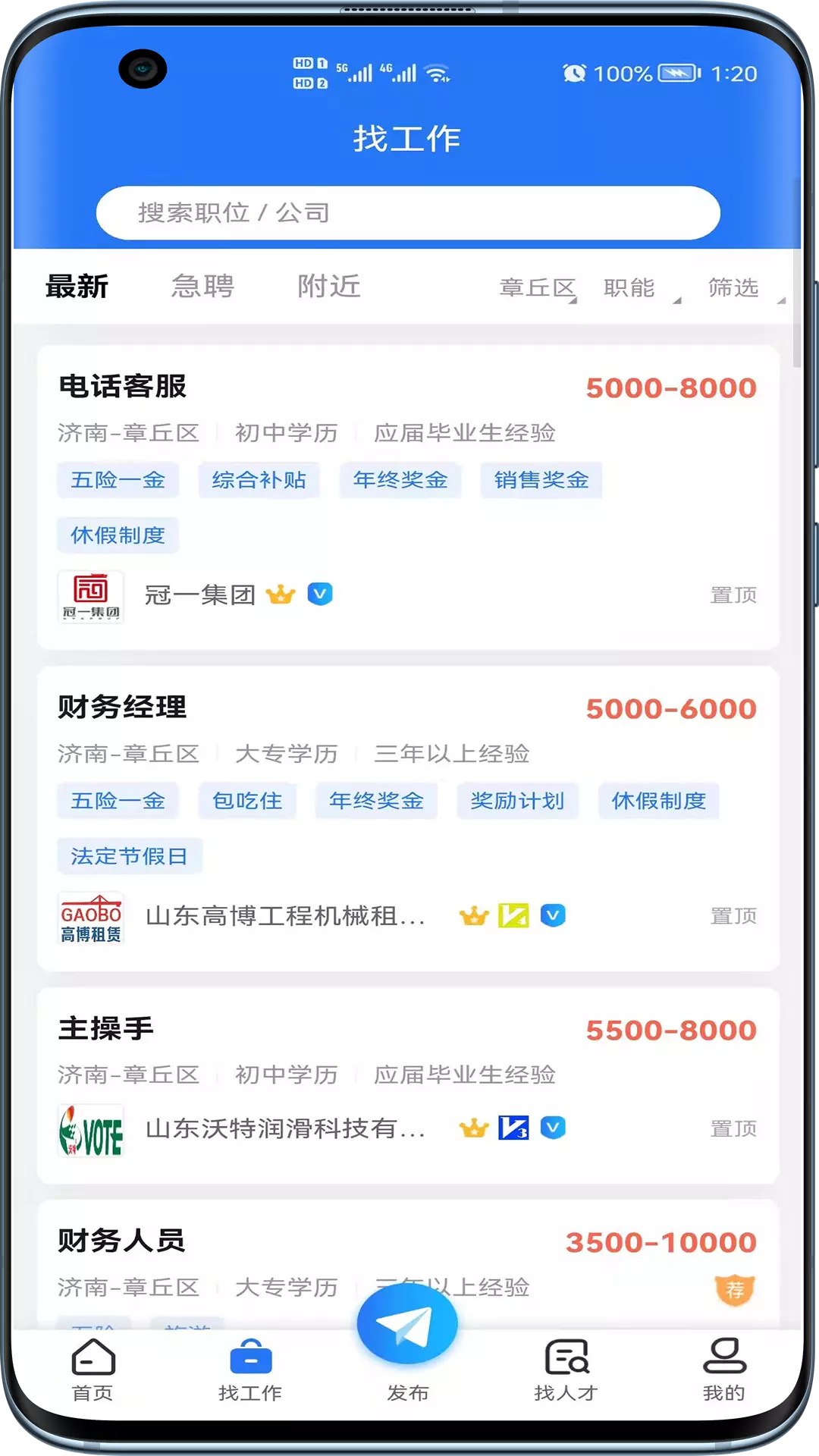
Task: Switch to the 附近 tab
Action: tap(328, 287)
